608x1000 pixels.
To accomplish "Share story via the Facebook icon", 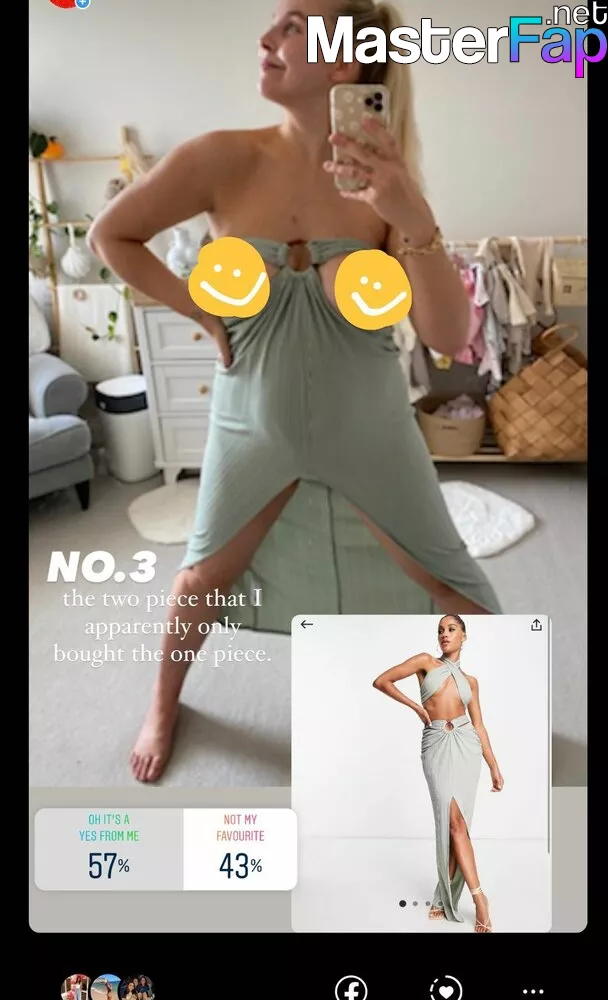I will click(x=352, y=989).
